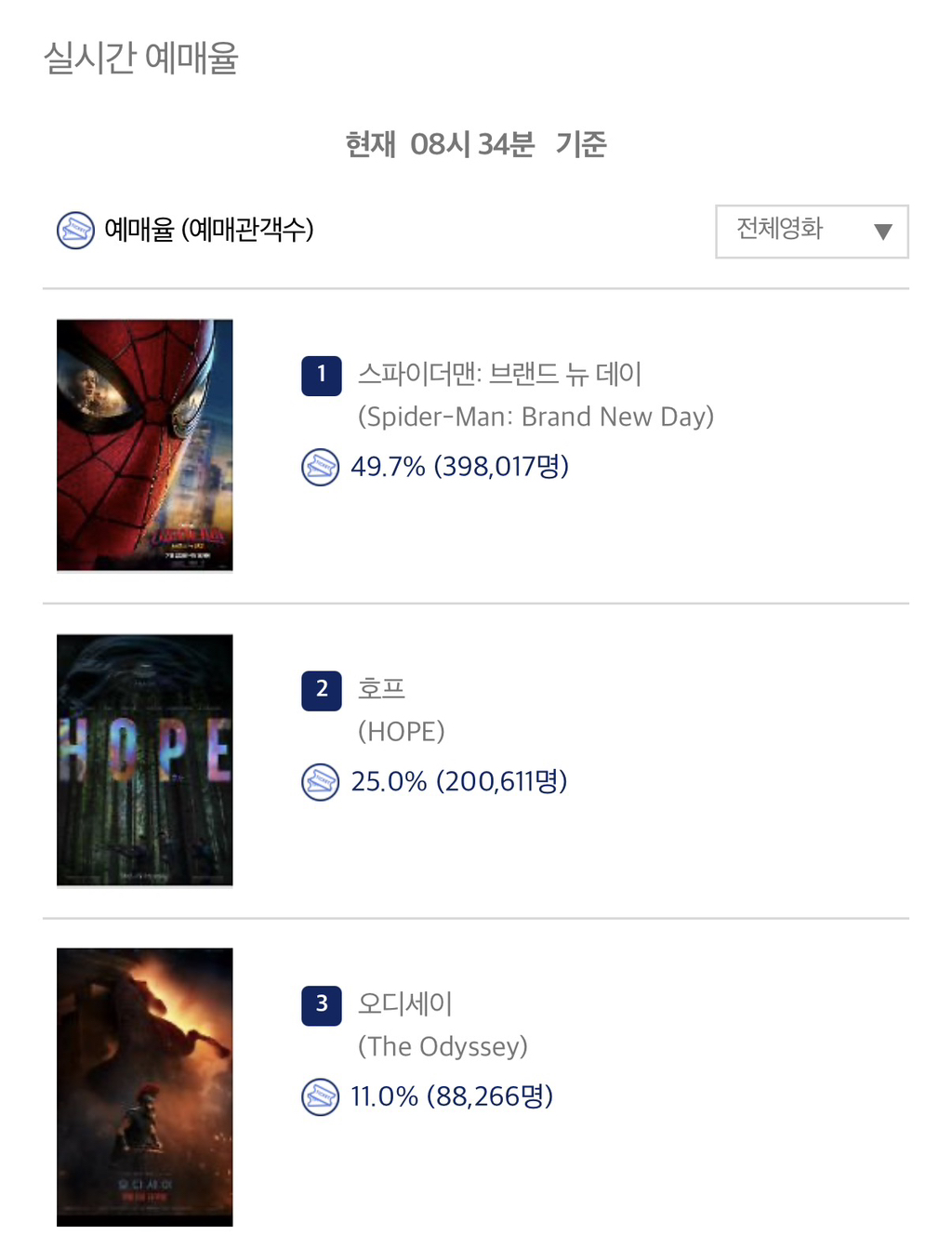Open the 호프 movie title
The image size is (952, 1248).
point(382,689)
